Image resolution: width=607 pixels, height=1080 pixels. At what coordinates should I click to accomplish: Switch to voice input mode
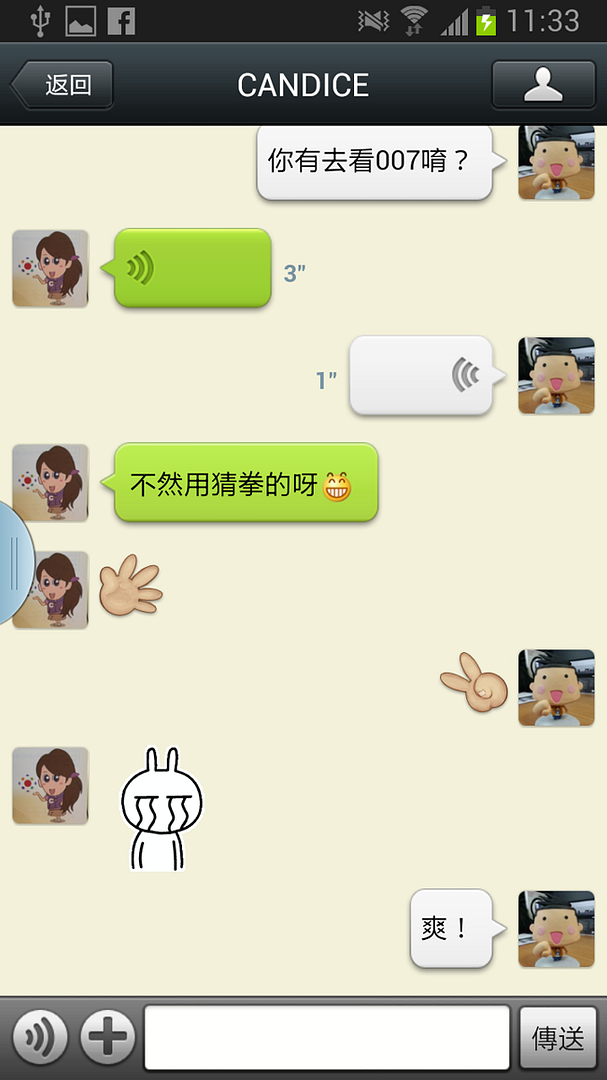pyautogui.click(x=40, y=1037)
